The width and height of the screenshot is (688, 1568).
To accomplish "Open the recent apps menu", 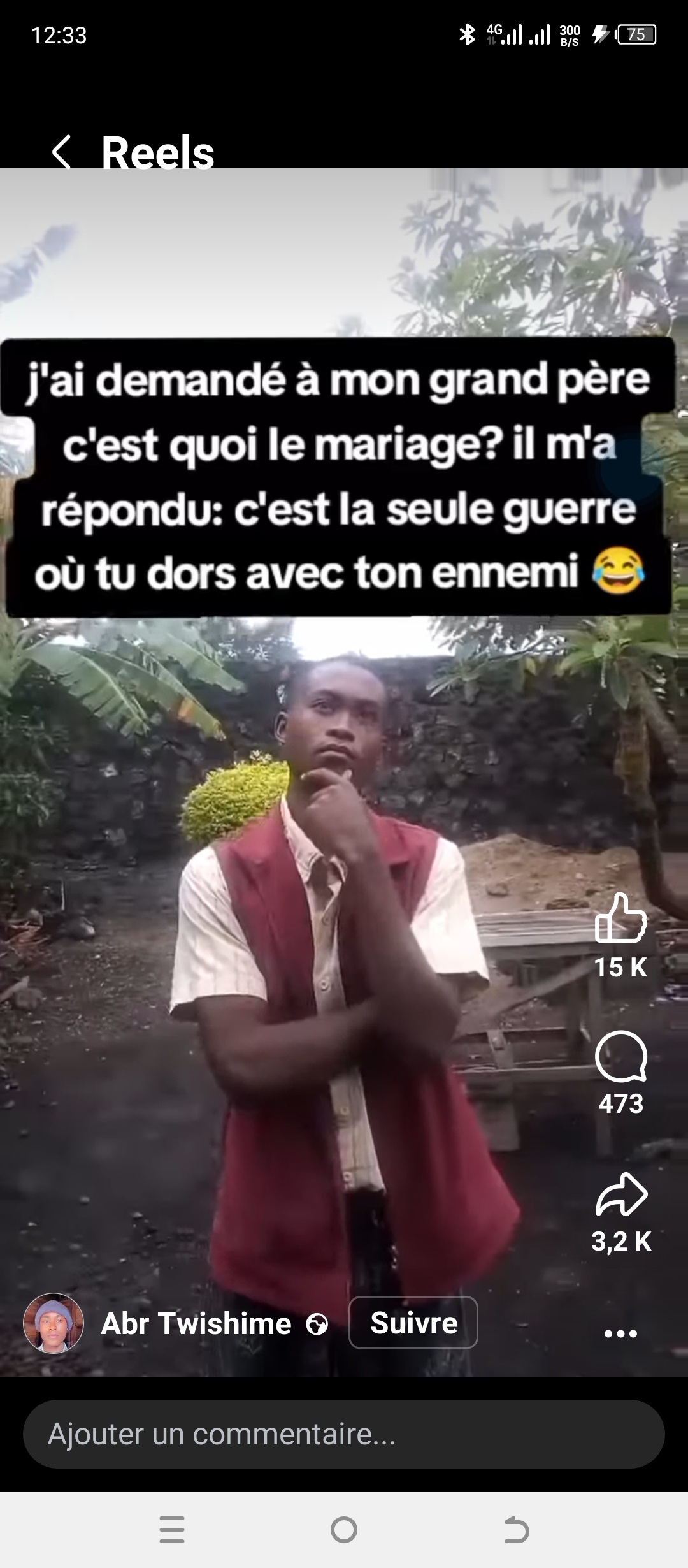I will point(172,1530).
